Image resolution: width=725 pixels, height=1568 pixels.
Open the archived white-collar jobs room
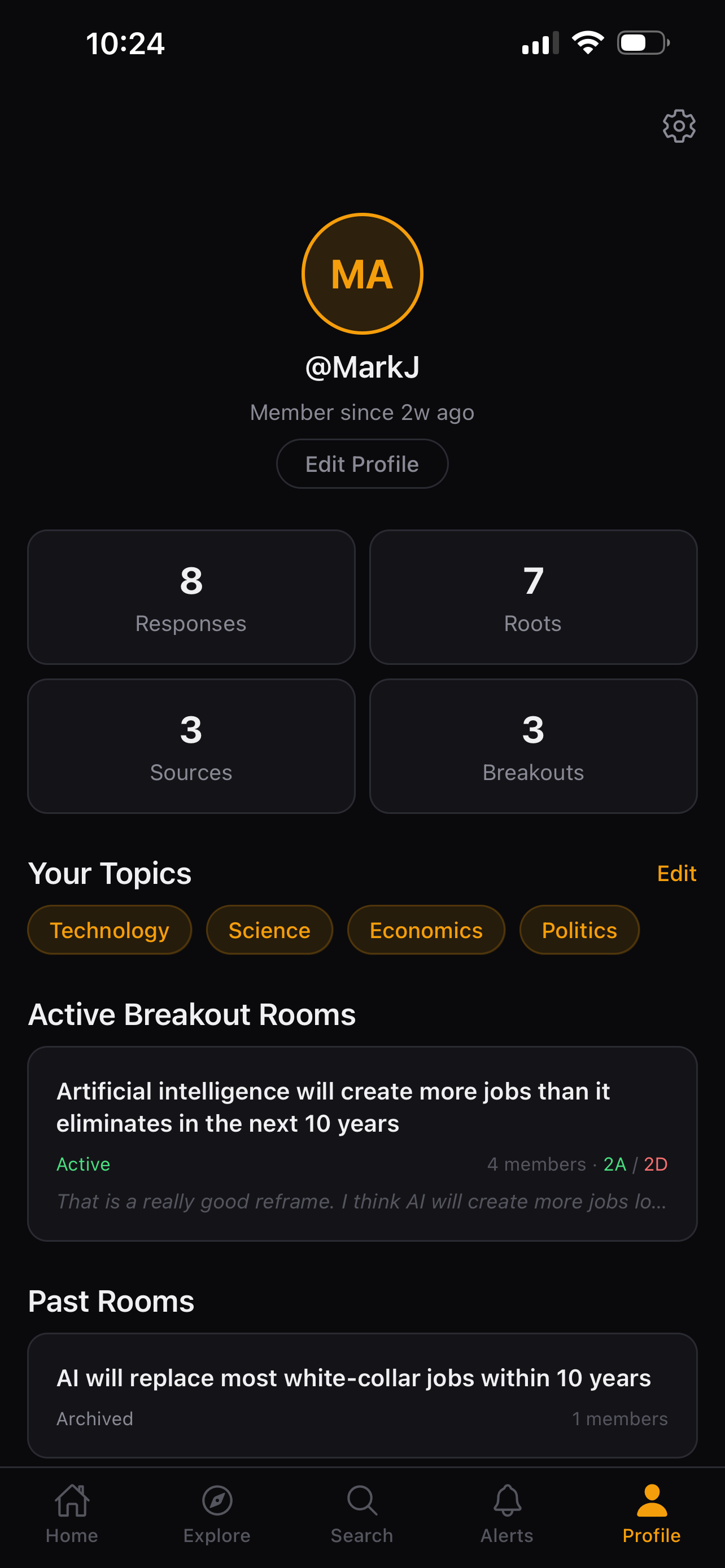[x=362, y=1395]
